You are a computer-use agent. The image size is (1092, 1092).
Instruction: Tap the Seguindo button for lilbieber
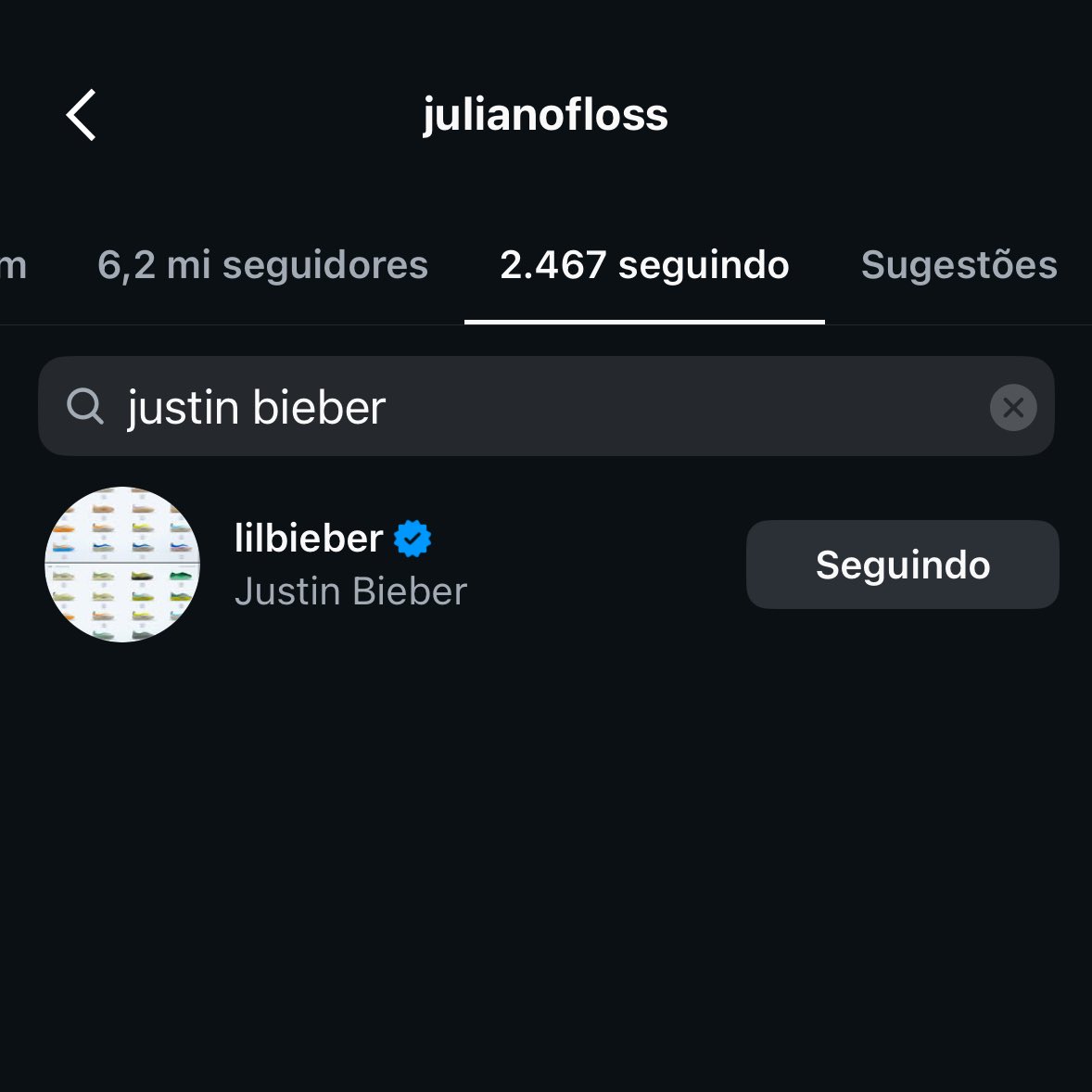pos(902,565)
